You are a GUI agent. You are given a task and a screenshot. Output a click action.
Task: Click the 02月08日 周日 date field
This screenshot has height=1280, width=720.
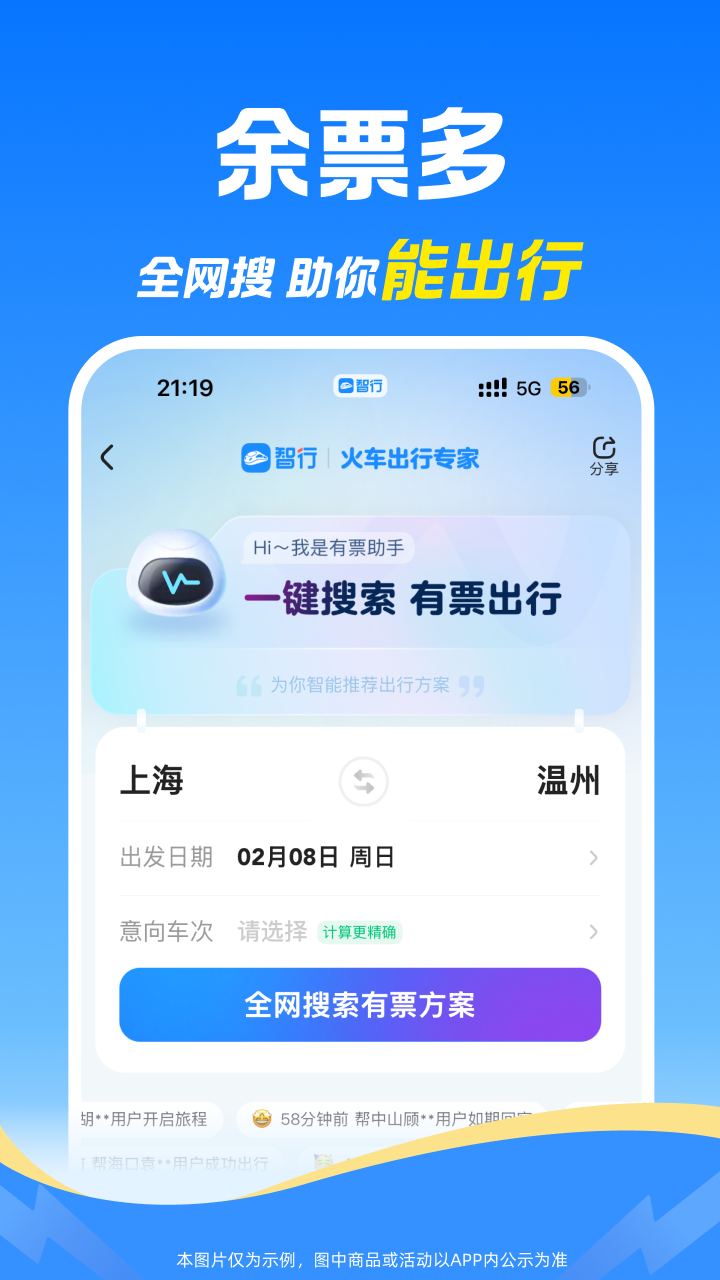tap(315, 857)
